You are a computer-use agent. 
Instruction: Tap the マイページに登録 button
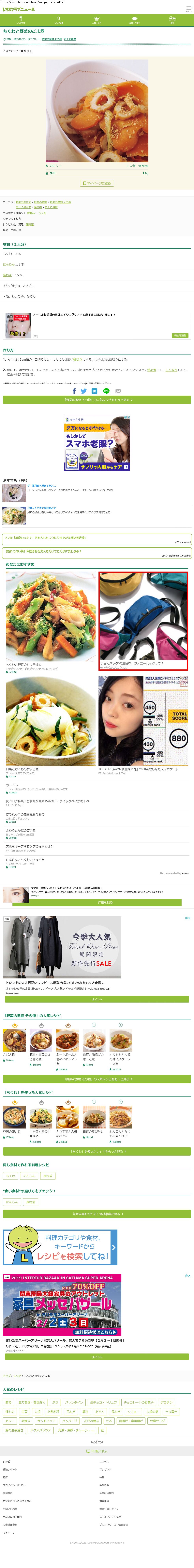click(x=97, y=183)
